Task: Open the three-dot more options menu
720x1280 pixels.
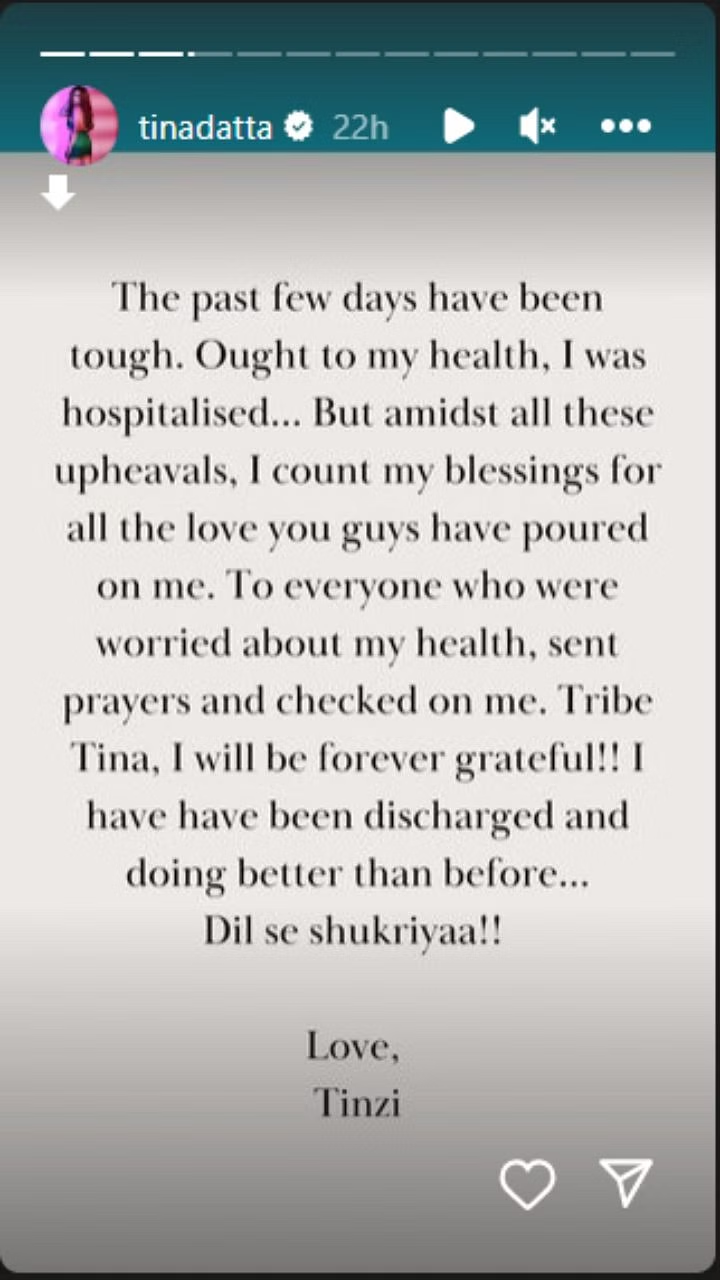Action: point(626,126)
